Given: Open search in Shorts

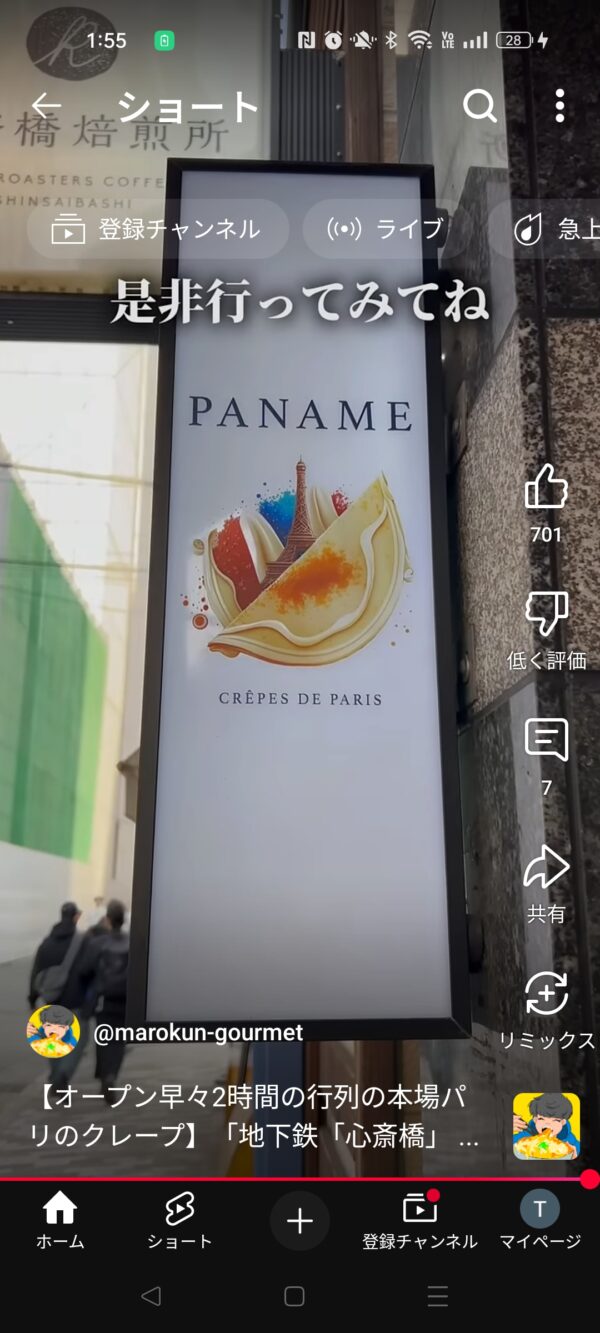Looking at the screenshot, I should [x=480, y=105].
